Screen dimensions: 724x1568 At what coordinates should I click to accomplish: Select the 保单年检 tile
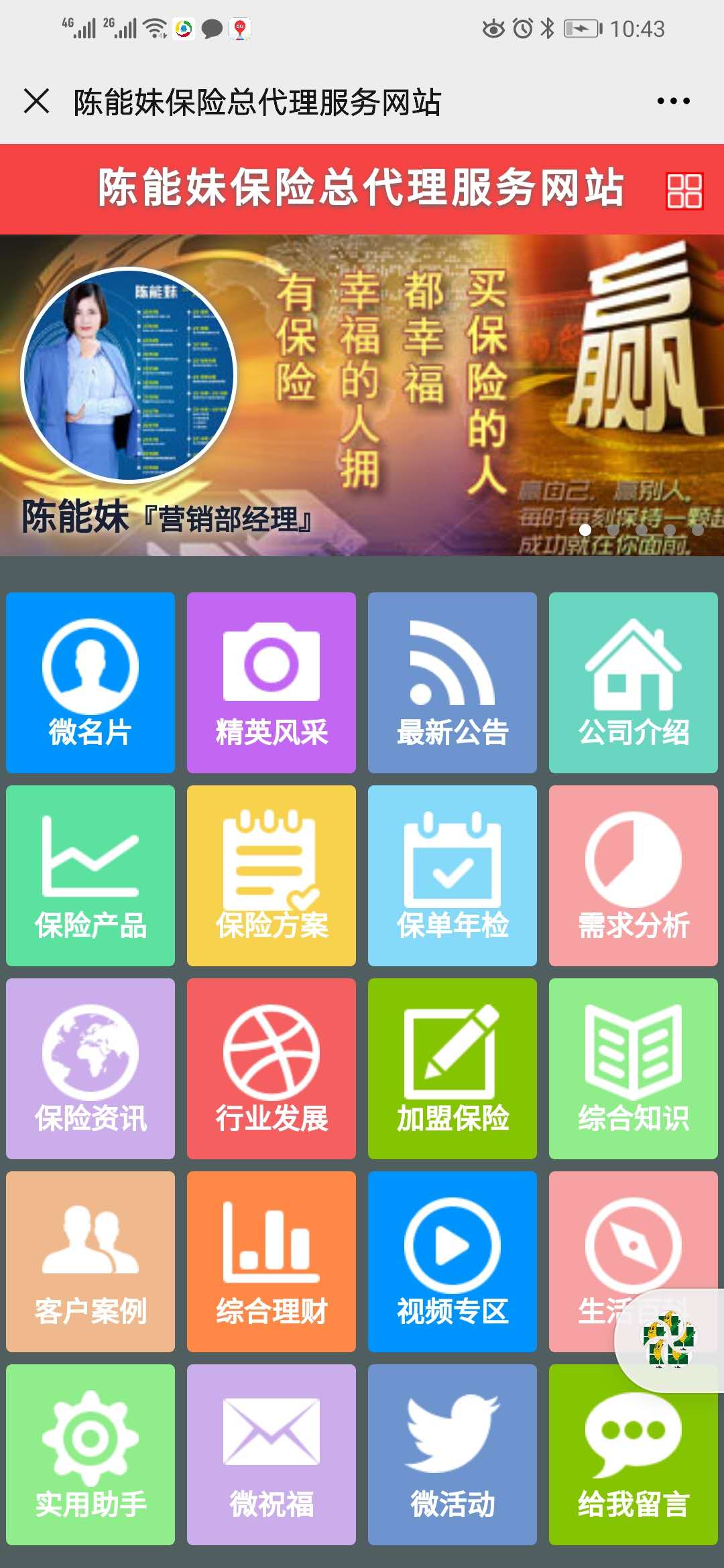click(452, 875)
